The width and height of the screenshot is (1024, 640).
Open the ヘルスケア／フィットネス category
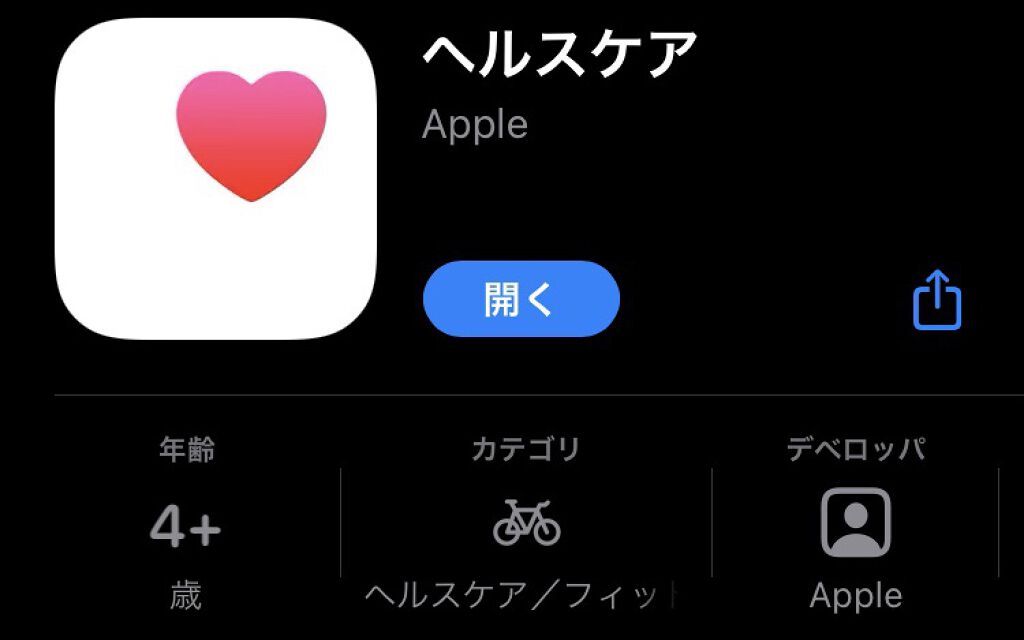[x=526, y=524]
